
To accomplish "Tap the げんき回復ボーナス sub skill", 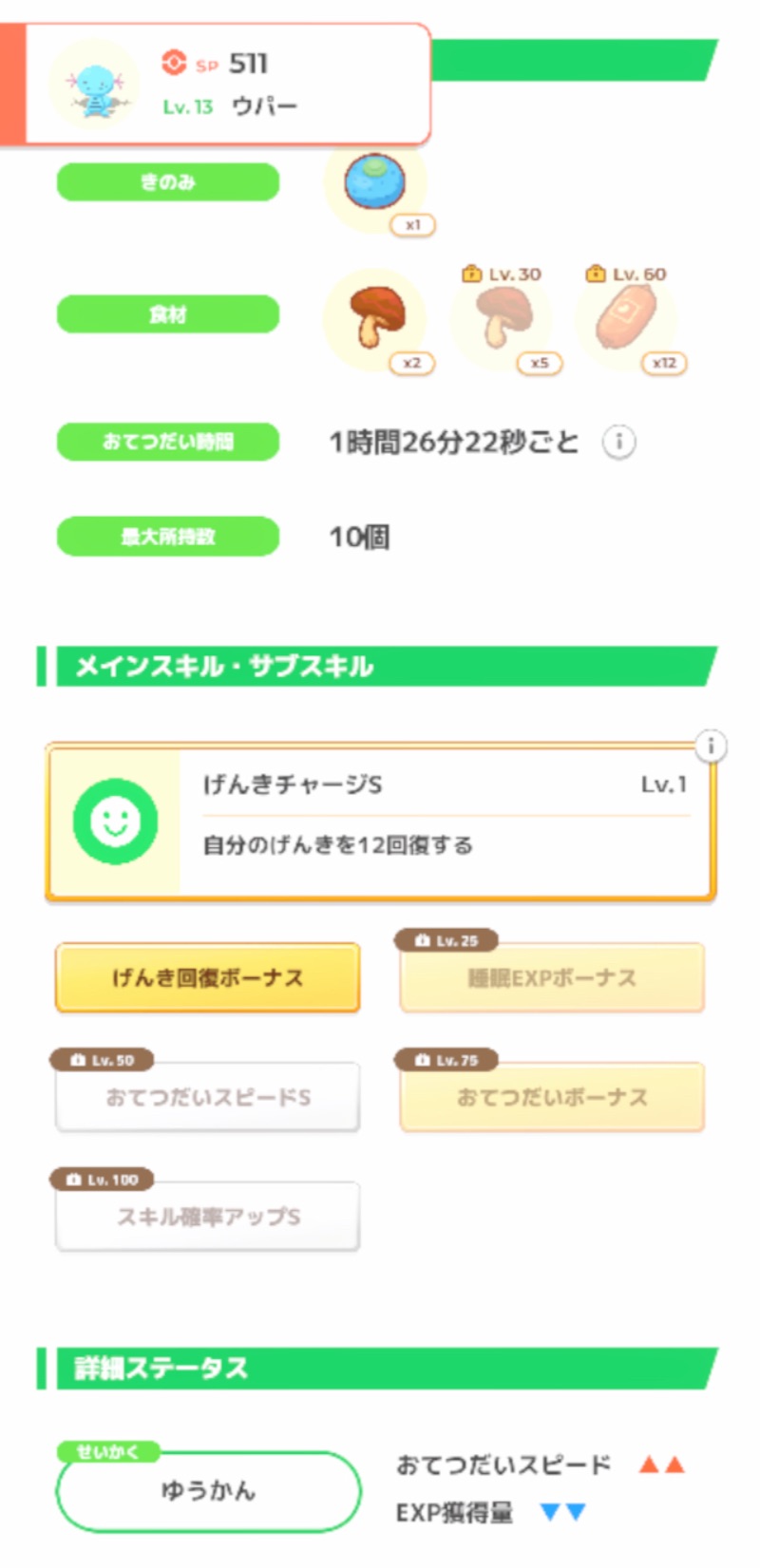I will (x=208, y=977).
